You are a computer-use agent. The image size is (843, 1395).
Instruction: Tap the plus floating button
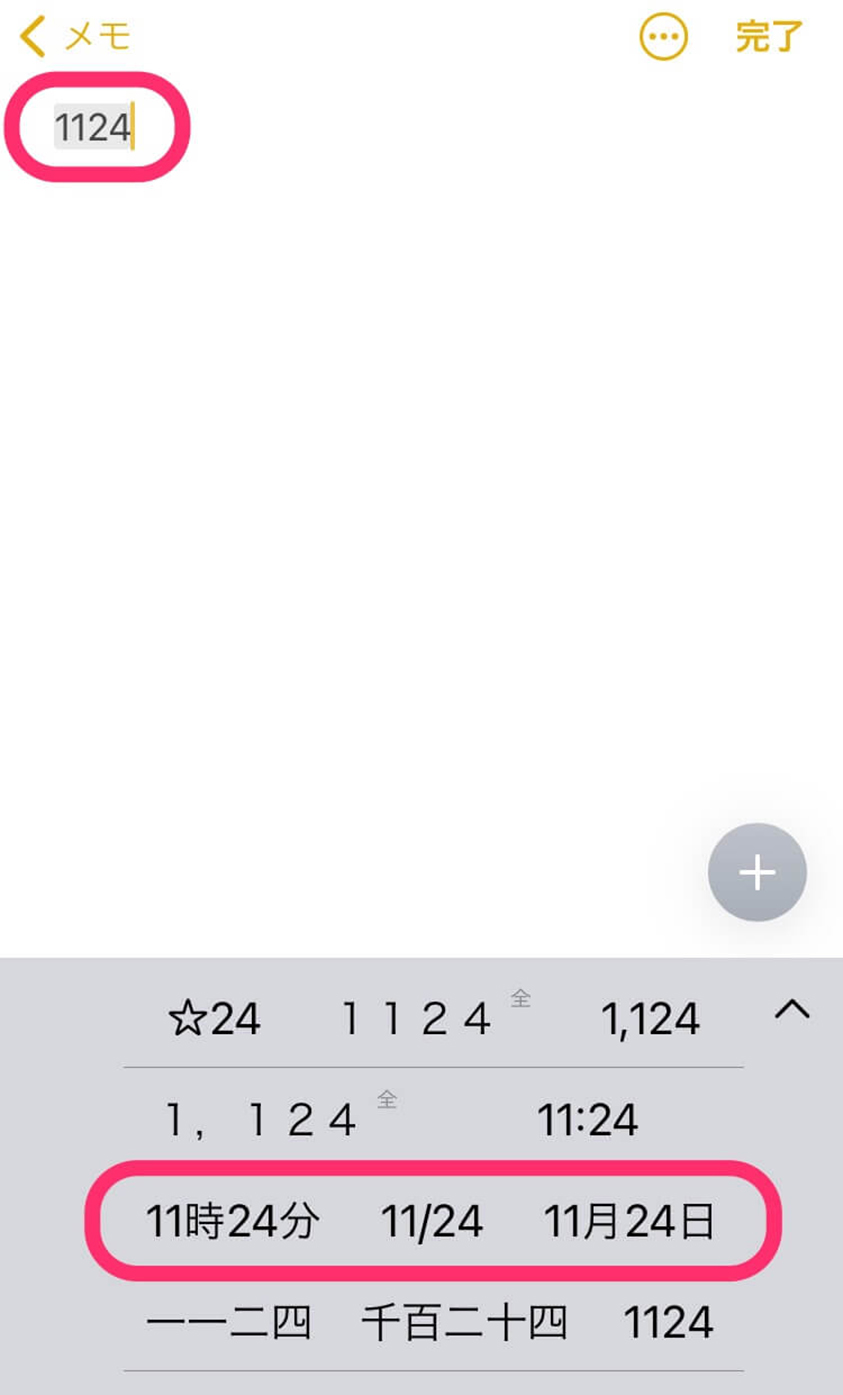coord(757,872)
